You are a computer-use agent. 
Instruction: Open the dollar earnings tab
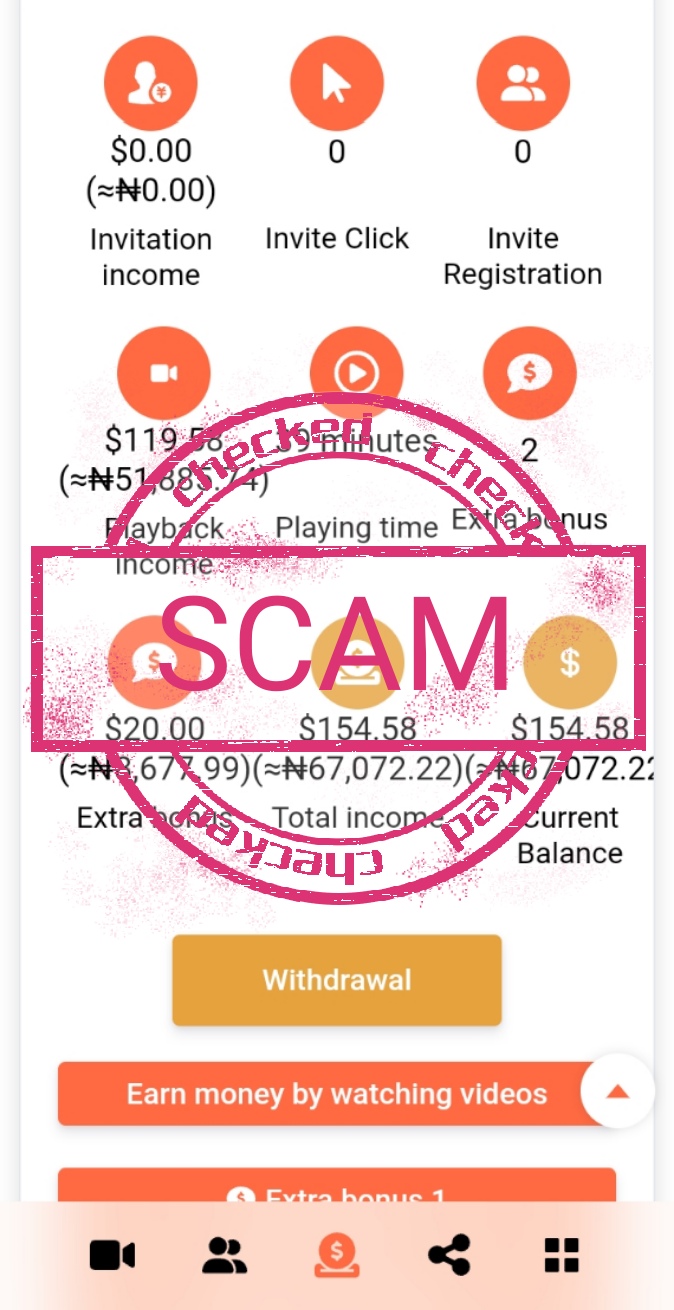[x=337, y=1255]
